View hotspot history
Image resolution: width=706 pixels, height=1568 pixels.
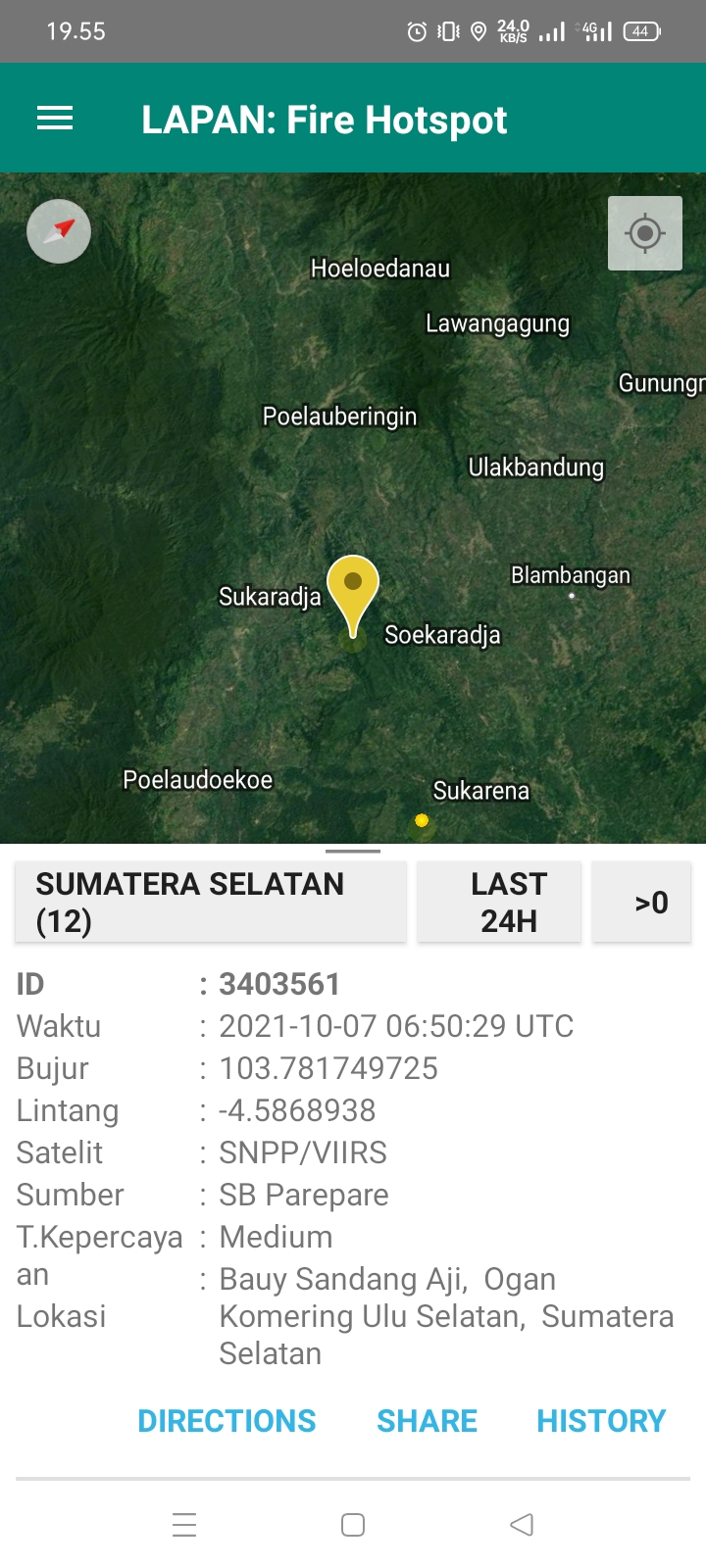click(601, 1421)
